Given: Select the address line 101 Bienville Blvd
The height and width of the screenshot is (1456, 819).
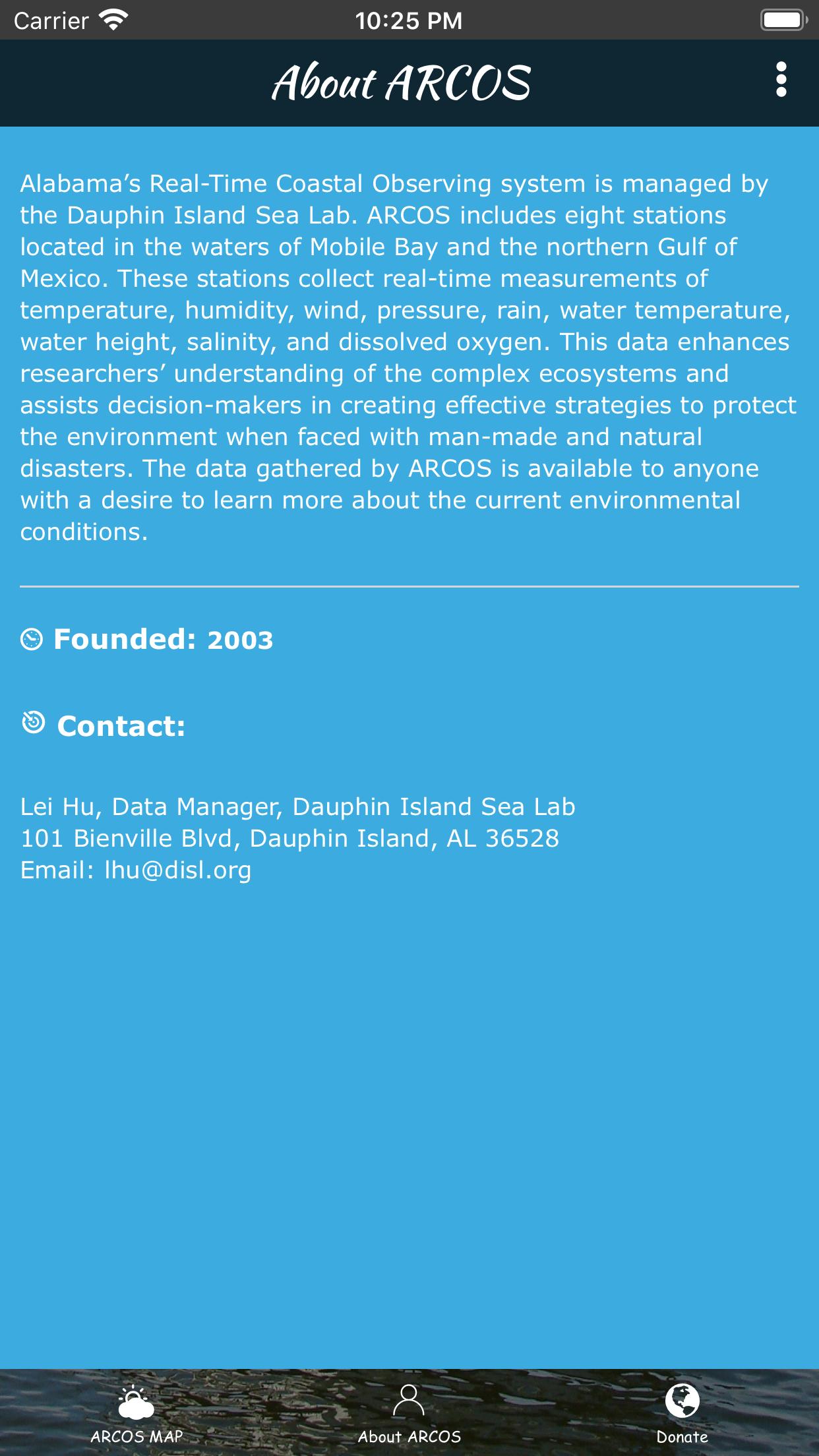Looking at the screenshot, I should point(290,837).
